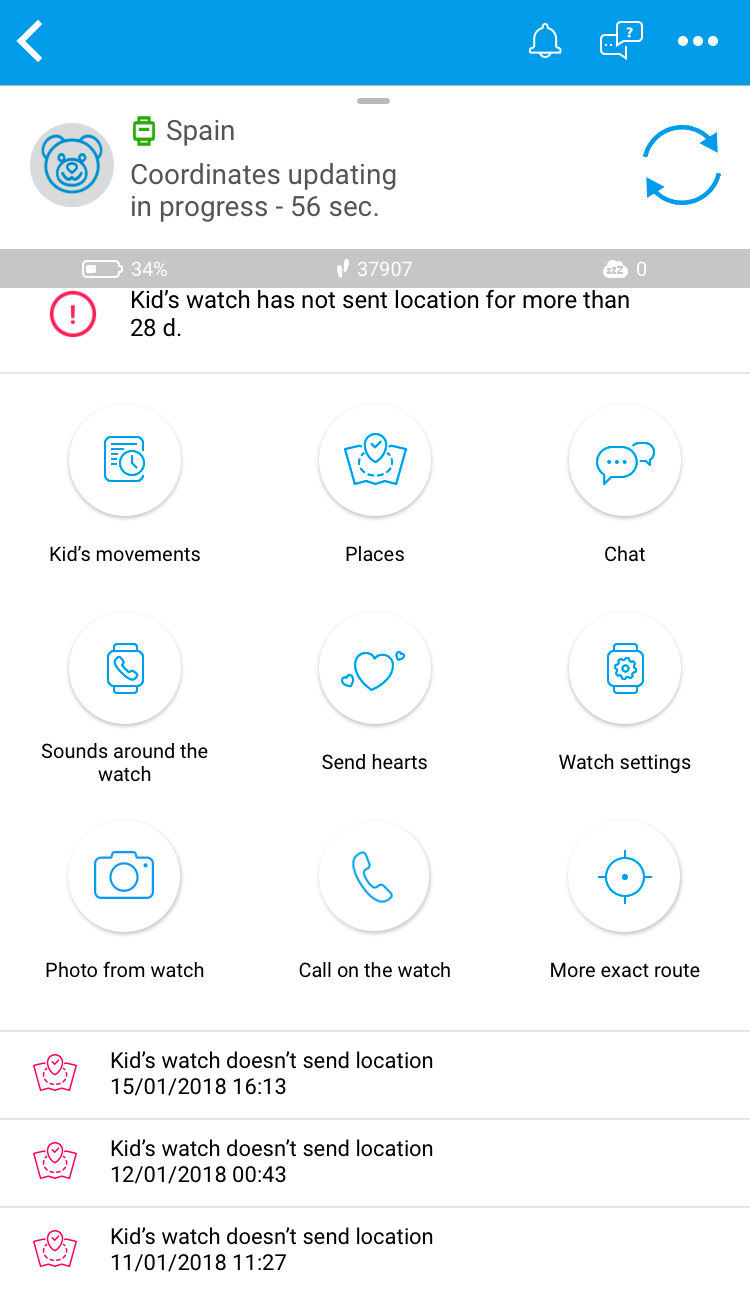750x1291 pixels.
Task: Open the notifications bell
Action: tap(545, 42)
